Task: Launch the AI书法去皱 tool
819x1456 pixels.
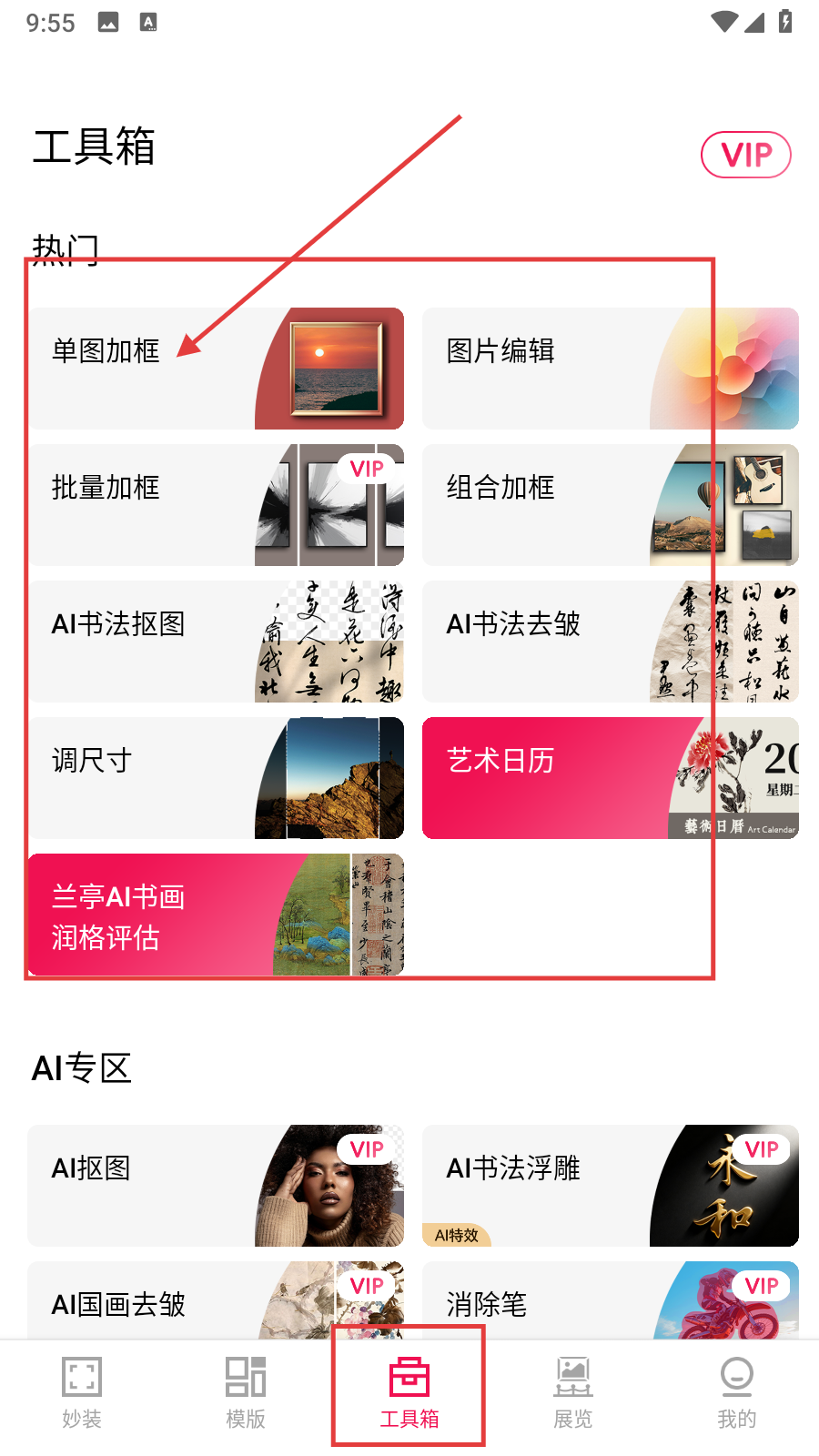Action: pyautogui.click(x=610, y=642)
